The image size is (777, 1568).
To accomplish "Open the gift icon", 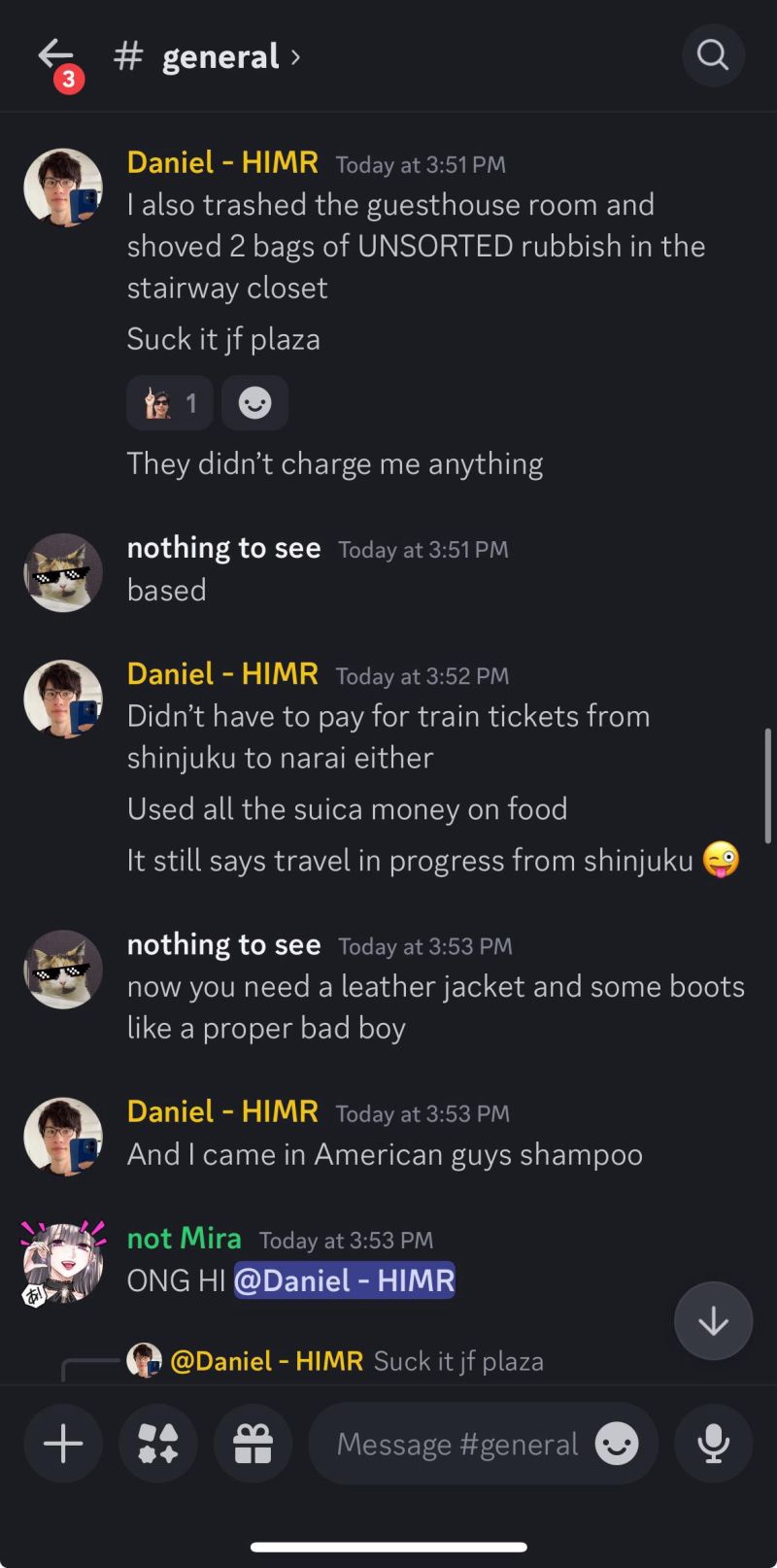I will click(x=253, y=1444).
